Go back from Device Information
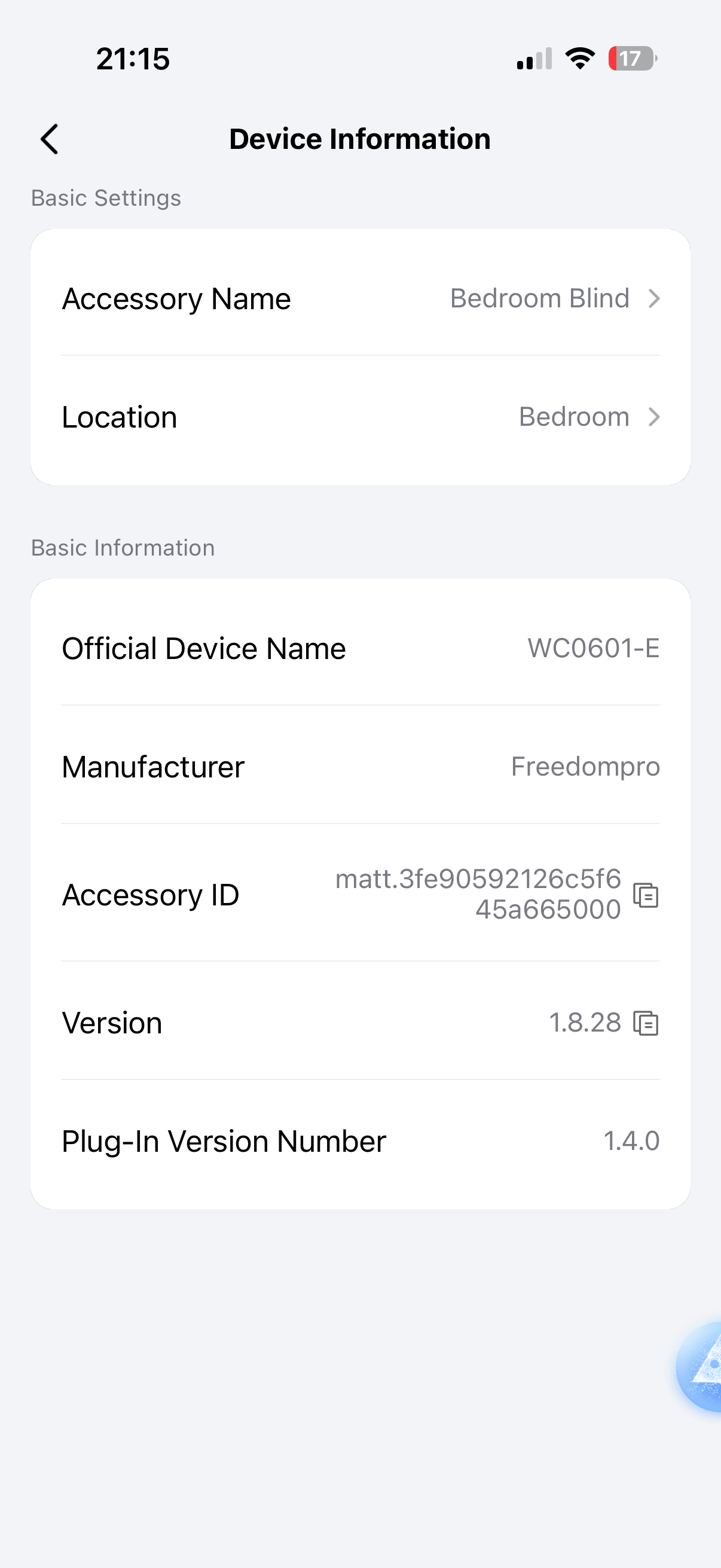 pyautogui.click(x=49, y=139)
